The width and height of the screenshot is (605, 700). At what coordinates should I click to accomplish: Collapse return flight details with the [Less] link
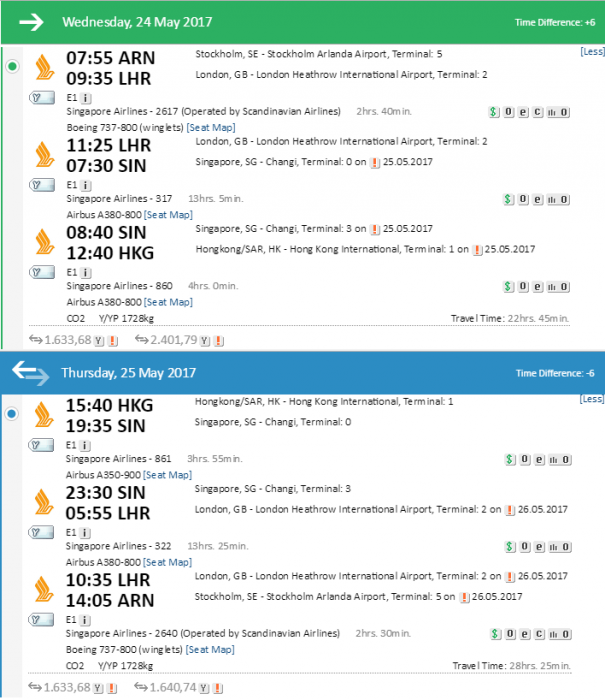click(592, 398)
